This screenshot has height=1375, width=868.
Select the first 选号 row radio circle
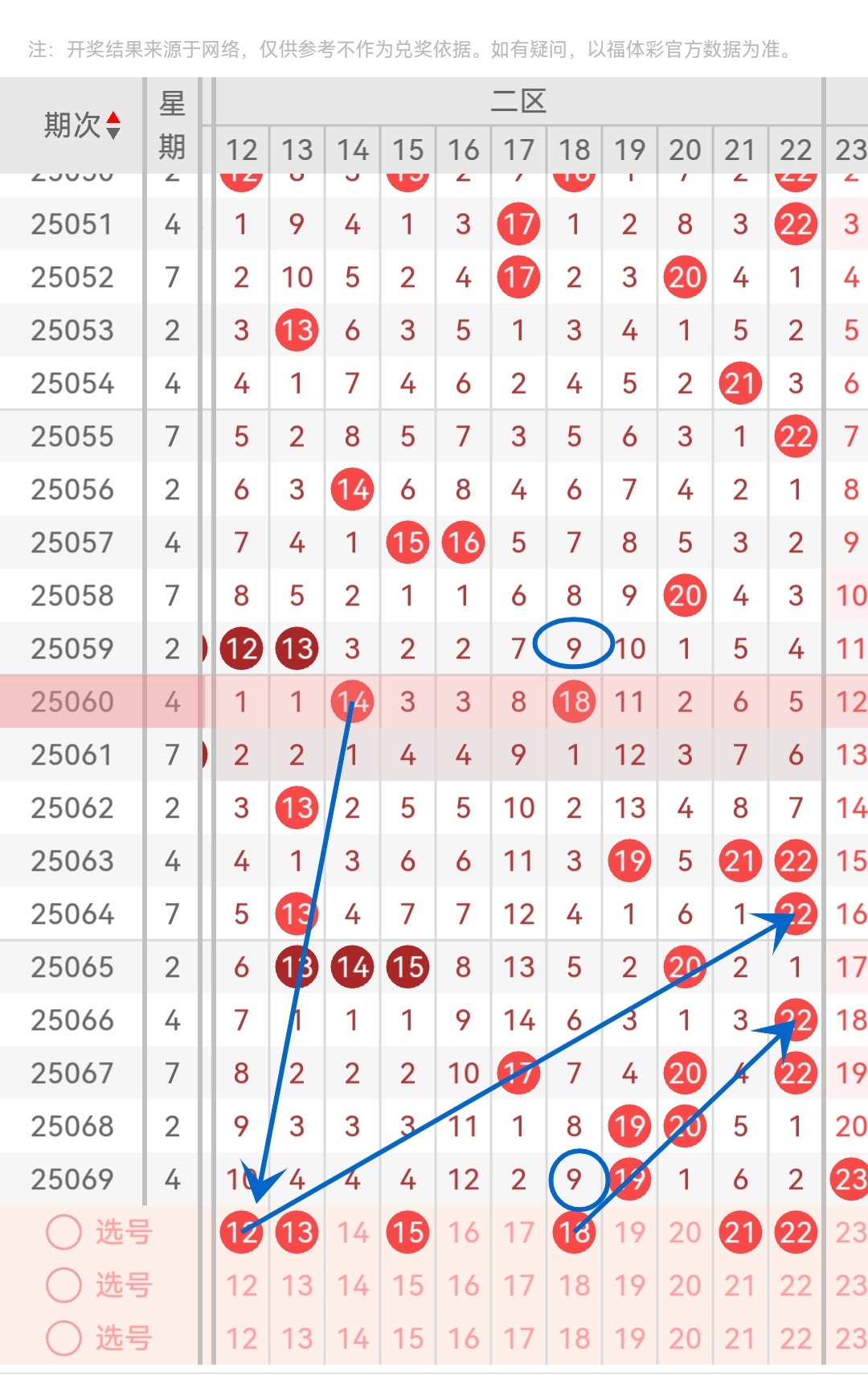coord(63,1232)
